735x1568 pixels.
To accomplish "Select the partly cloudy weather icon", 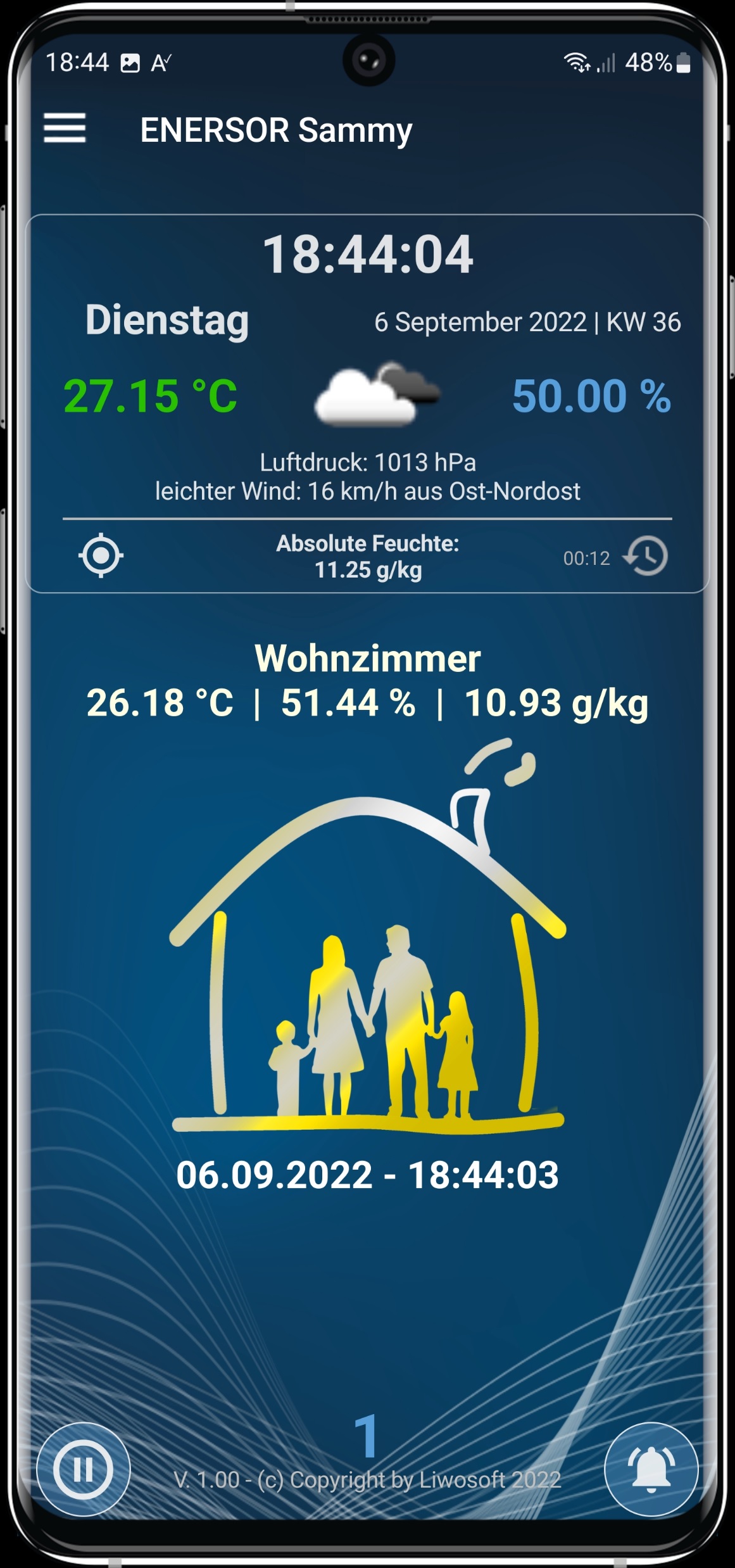I will pyautogui.click(x=375, y=396).
